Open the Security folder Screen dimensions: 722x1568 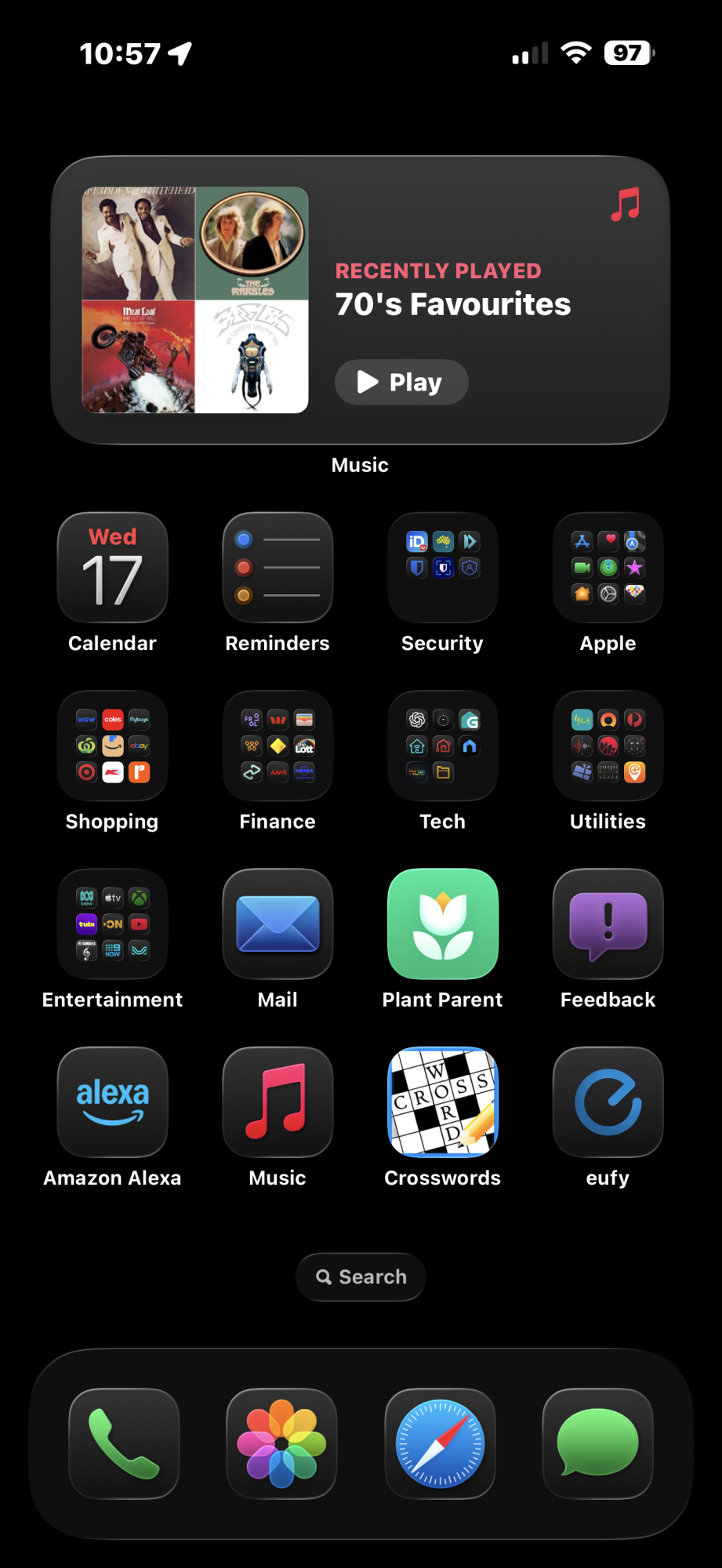coord(443,568)
